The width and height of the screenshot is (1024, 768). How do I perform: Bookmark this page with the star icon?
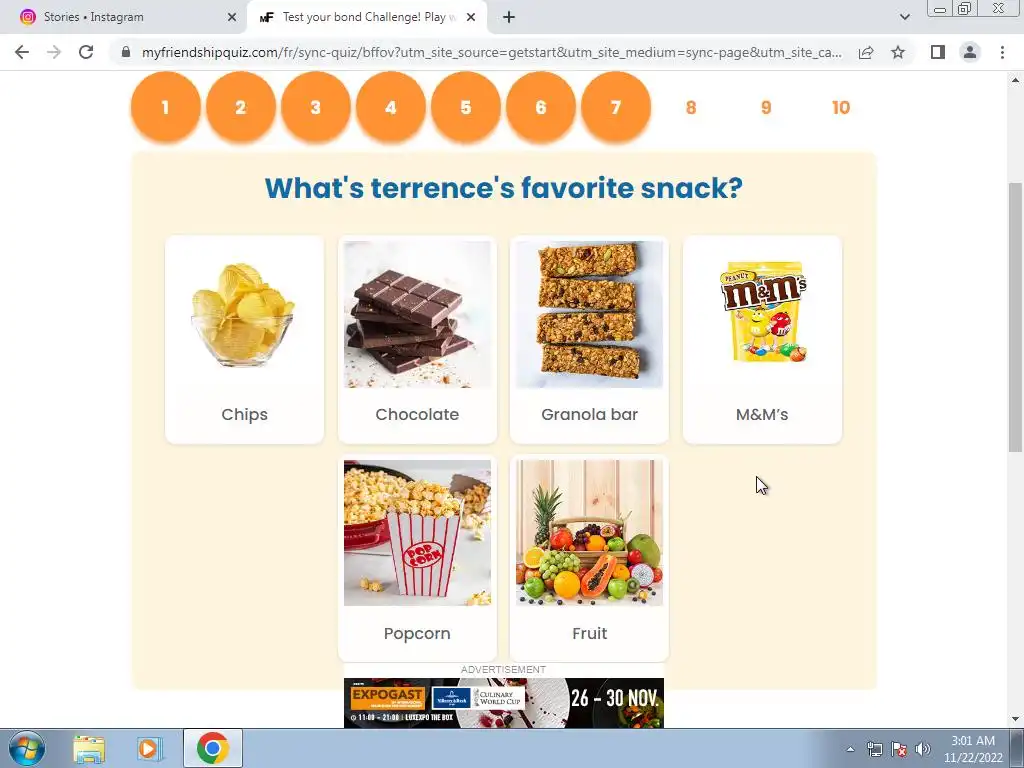tap(898, 52)
